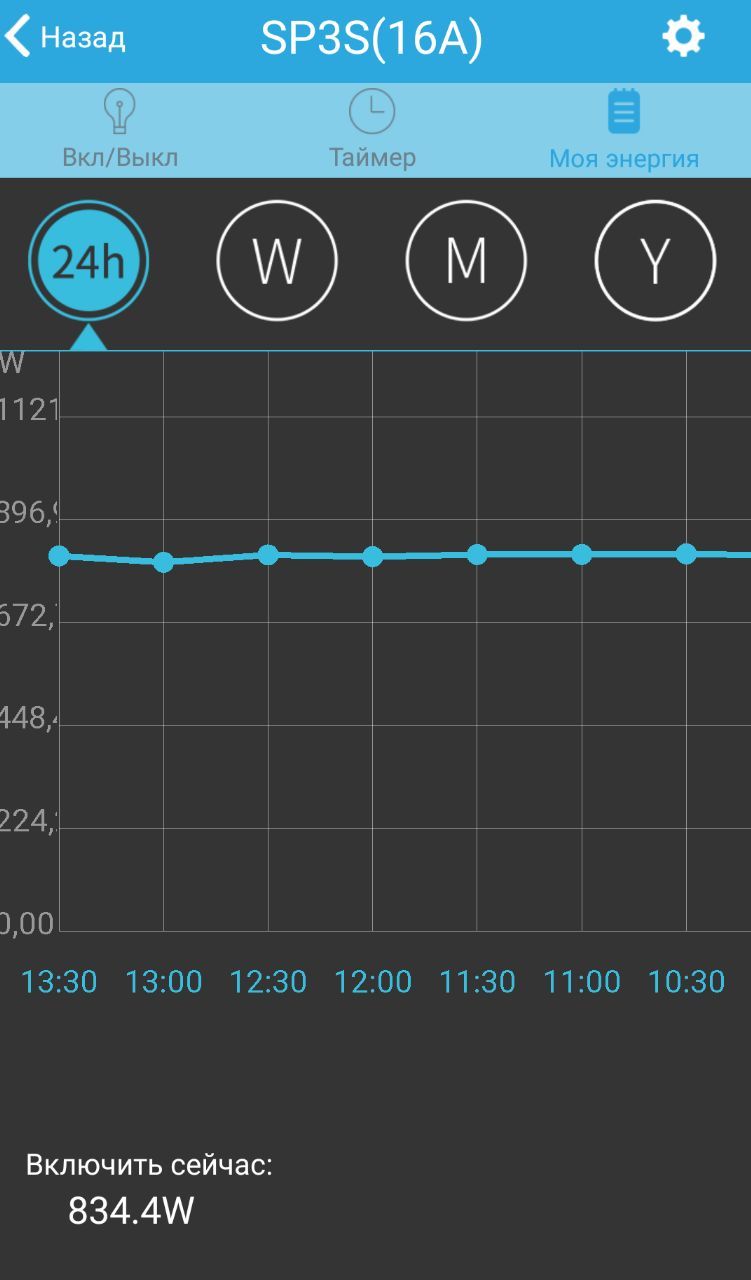This screenshot has width=751, height=1280.
Task: Open the Таймер tab
Action: [x=372, y=128]
